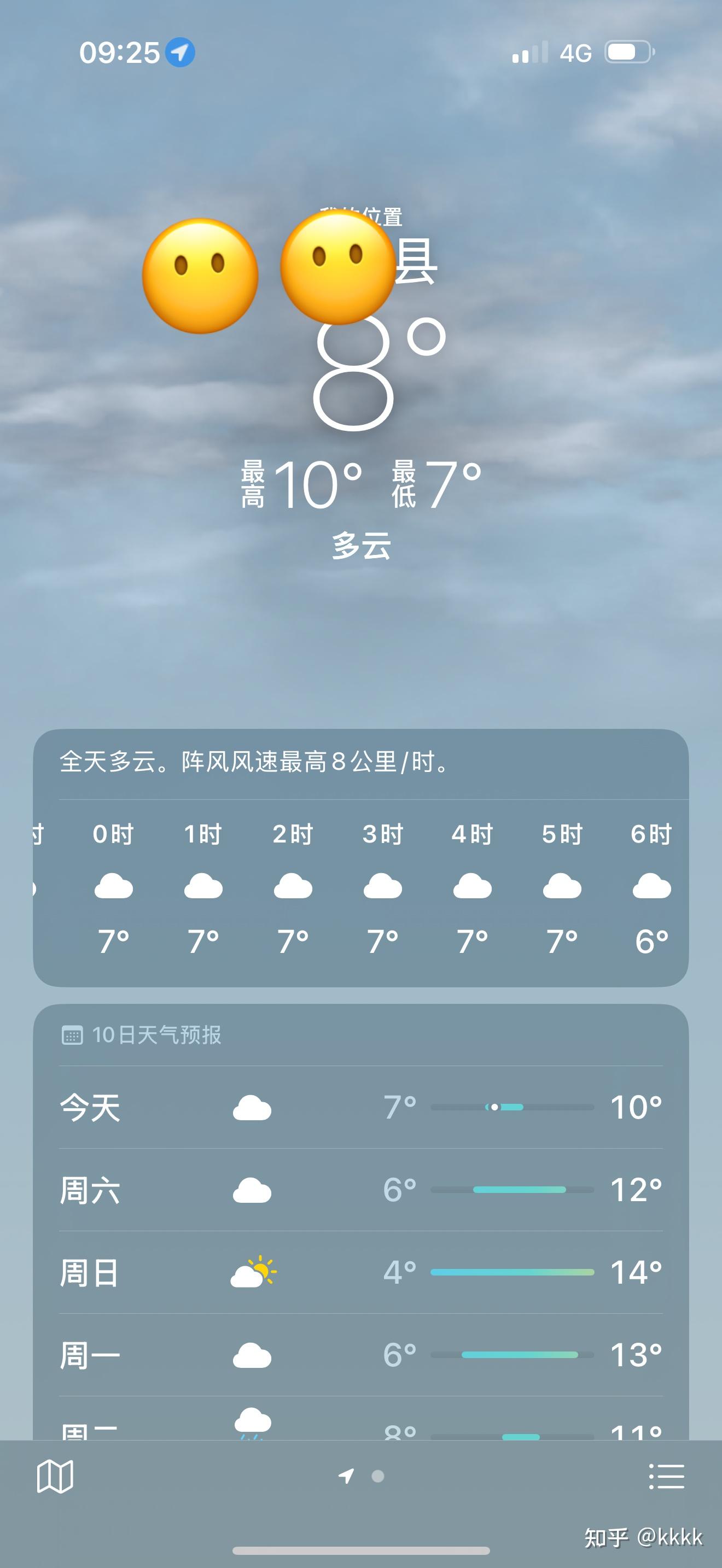Open the saved locations list
Image resolution: width=722 pixels, height=1568 pixels.
point(666,1476)
